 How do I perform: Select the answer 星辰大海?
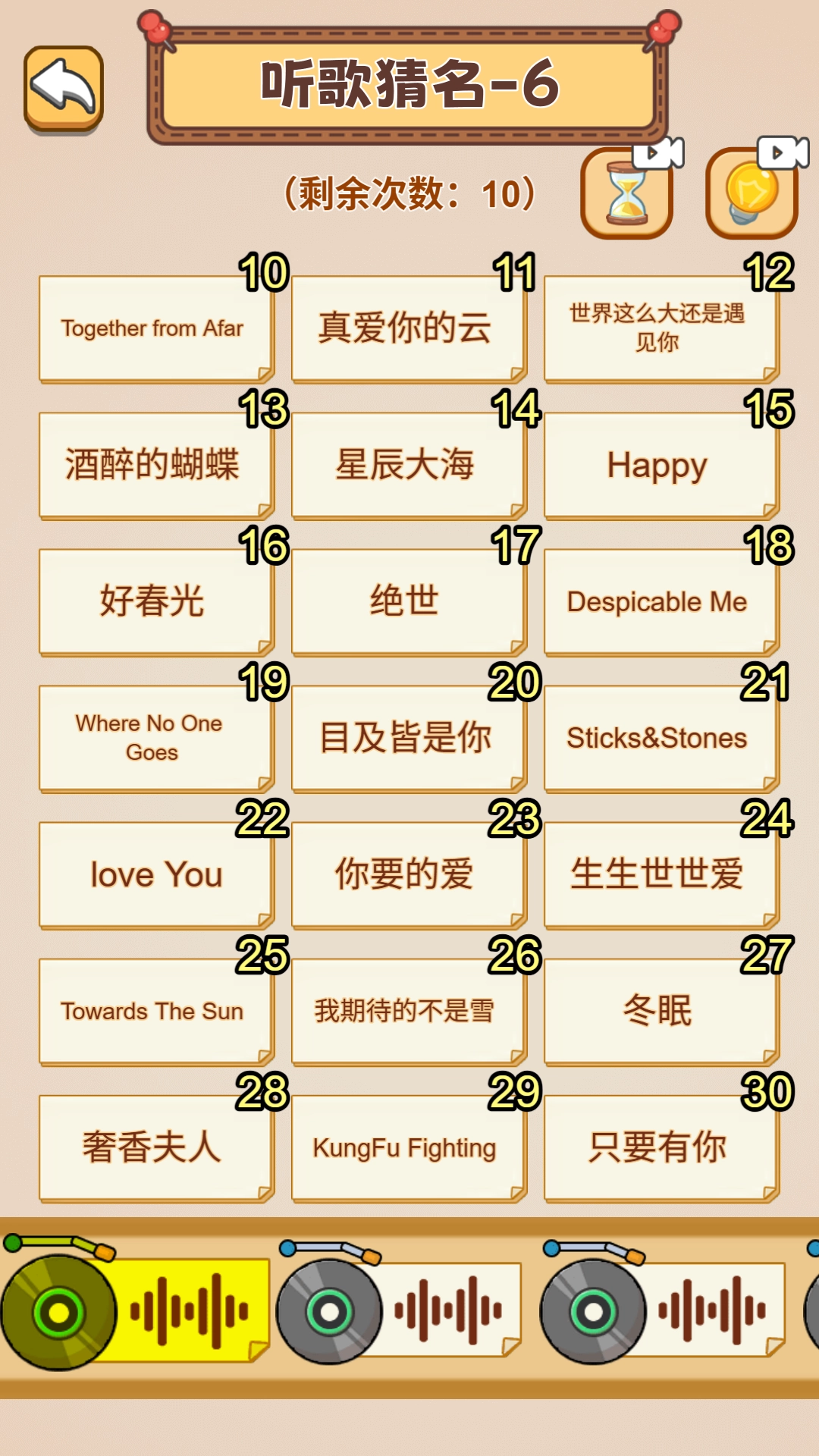pyautogui.click(x=406, y=465)
